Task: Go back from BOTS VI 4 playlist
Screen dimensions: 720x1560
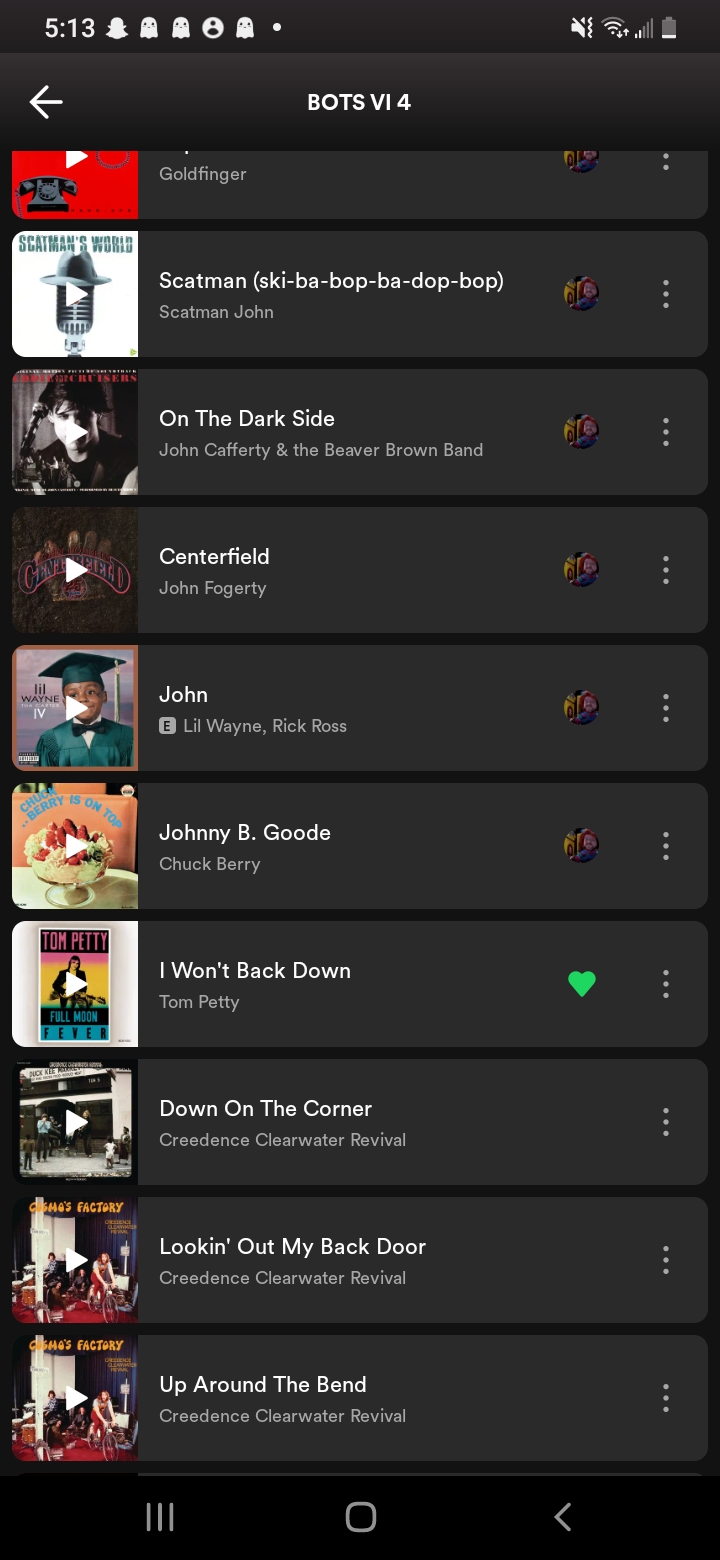Action: point(46,102)
